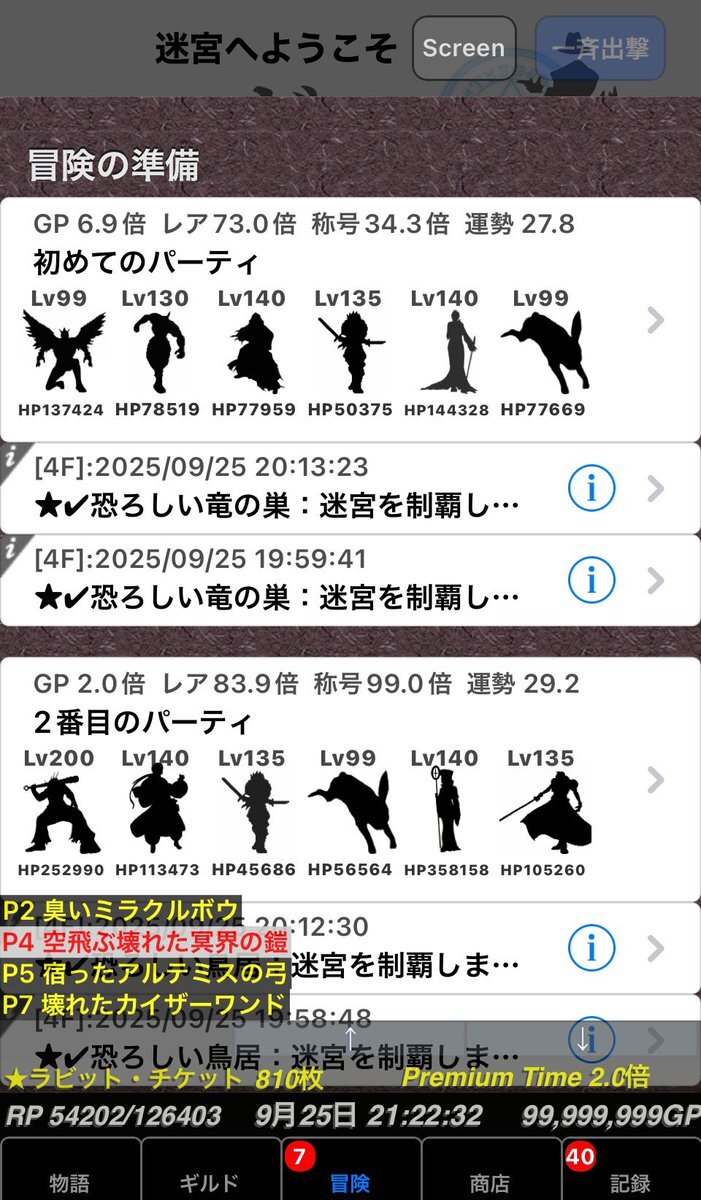Go to the 商店 tab
701x1200 pixels.
(x=490, y=1170)
